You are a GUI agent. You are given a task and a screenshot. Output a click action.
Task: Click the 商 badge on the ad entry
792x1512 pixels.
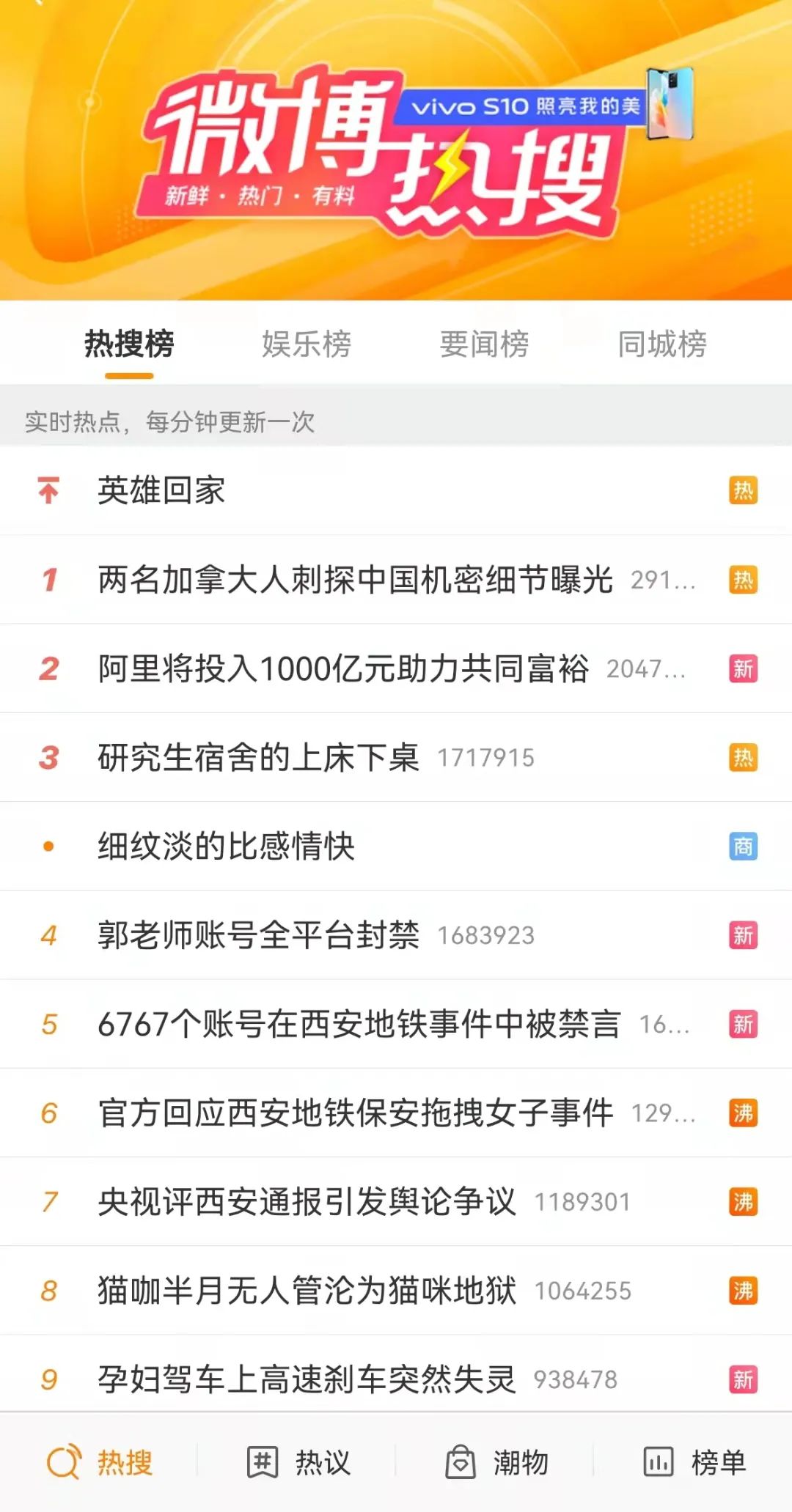click(x=742, y=845)
